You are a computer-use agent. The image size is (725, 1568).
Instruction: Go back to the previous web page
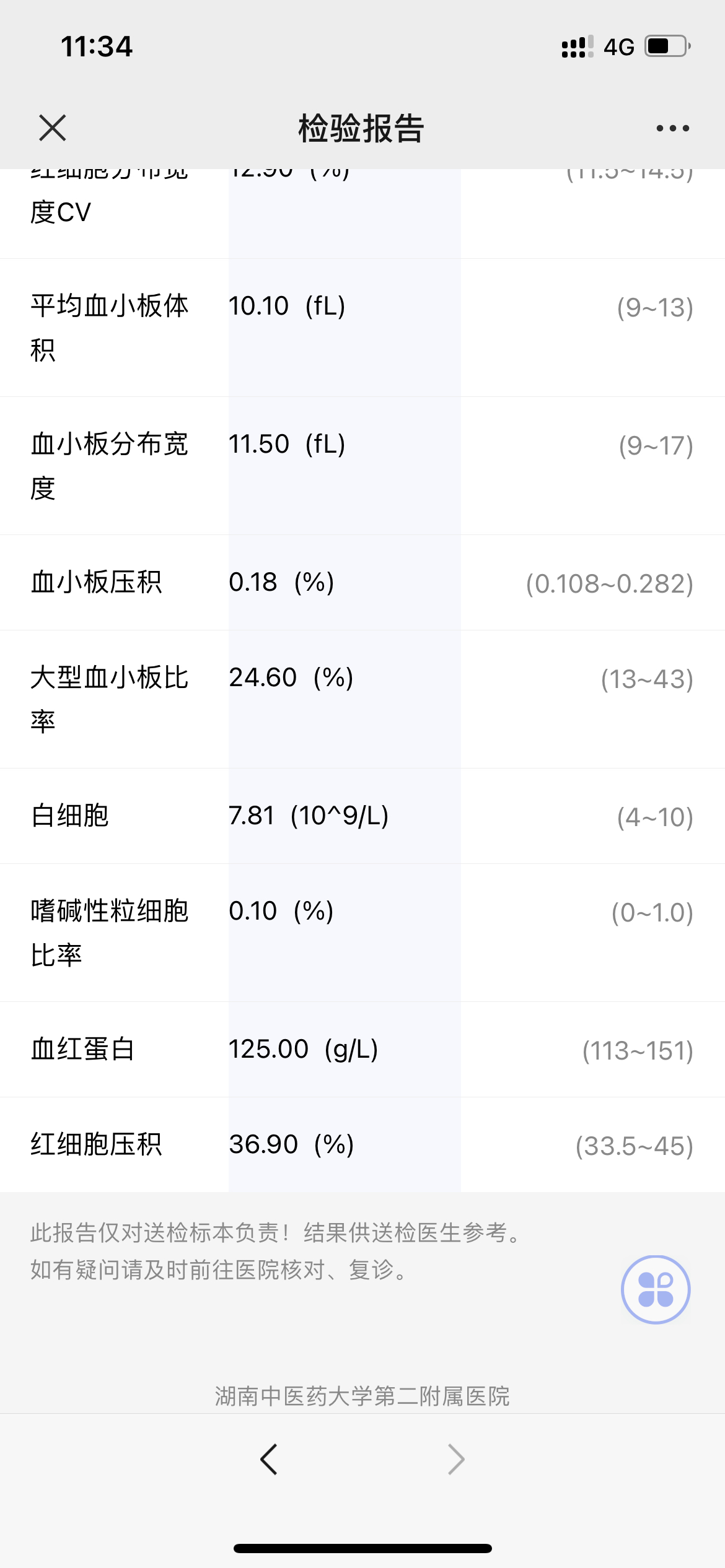click(269, 1460)
